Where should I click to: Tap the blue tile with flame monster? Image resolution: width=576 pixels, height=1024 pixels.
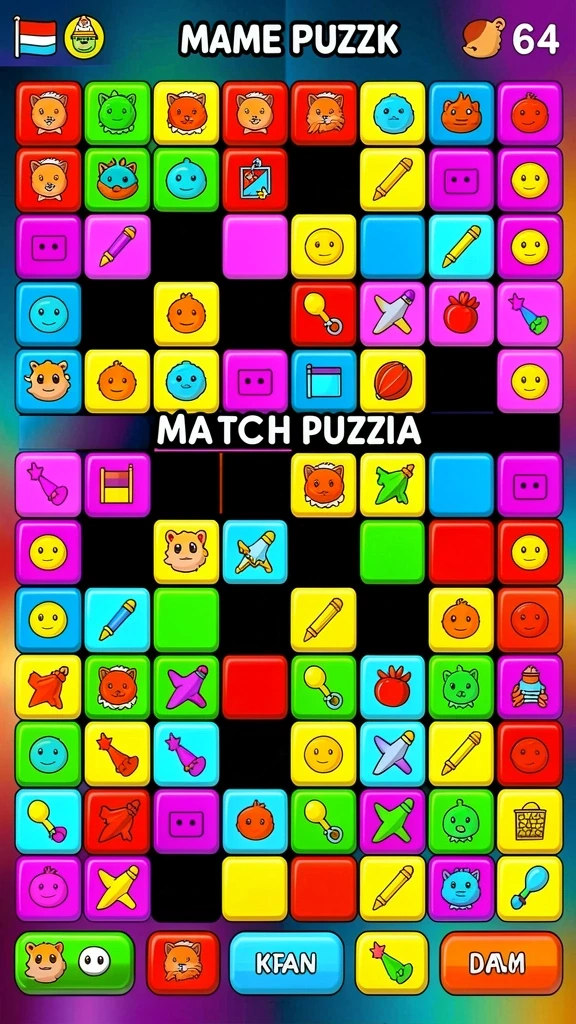pyautogui.click(x=461, y=113)
